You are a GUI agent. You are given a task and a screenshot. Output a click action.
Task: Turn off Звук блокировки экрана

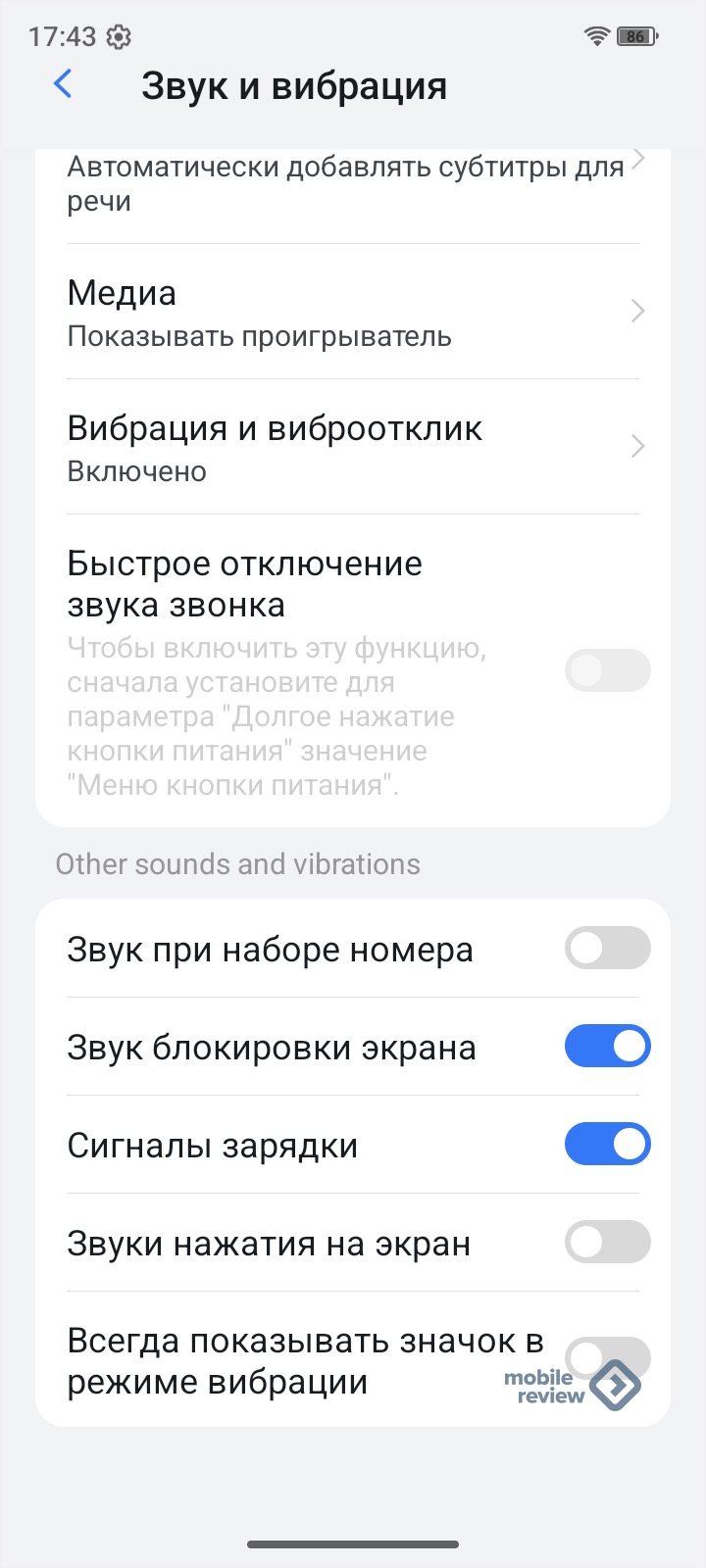(x=607, y=1047)
